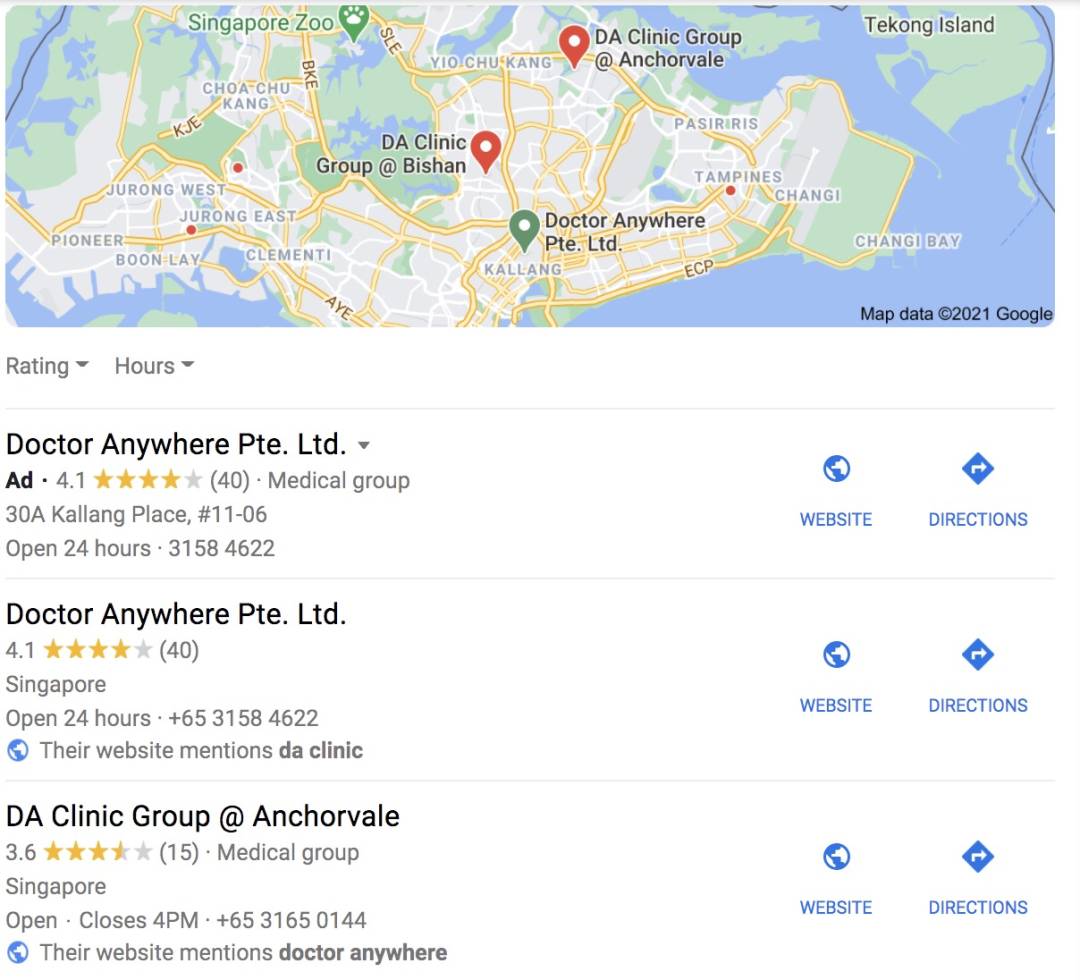This screenshot has width=1080, height=980.
Task: Select the DA Clinic Group @ Bishan map pin
Action: tap(486, 150)
